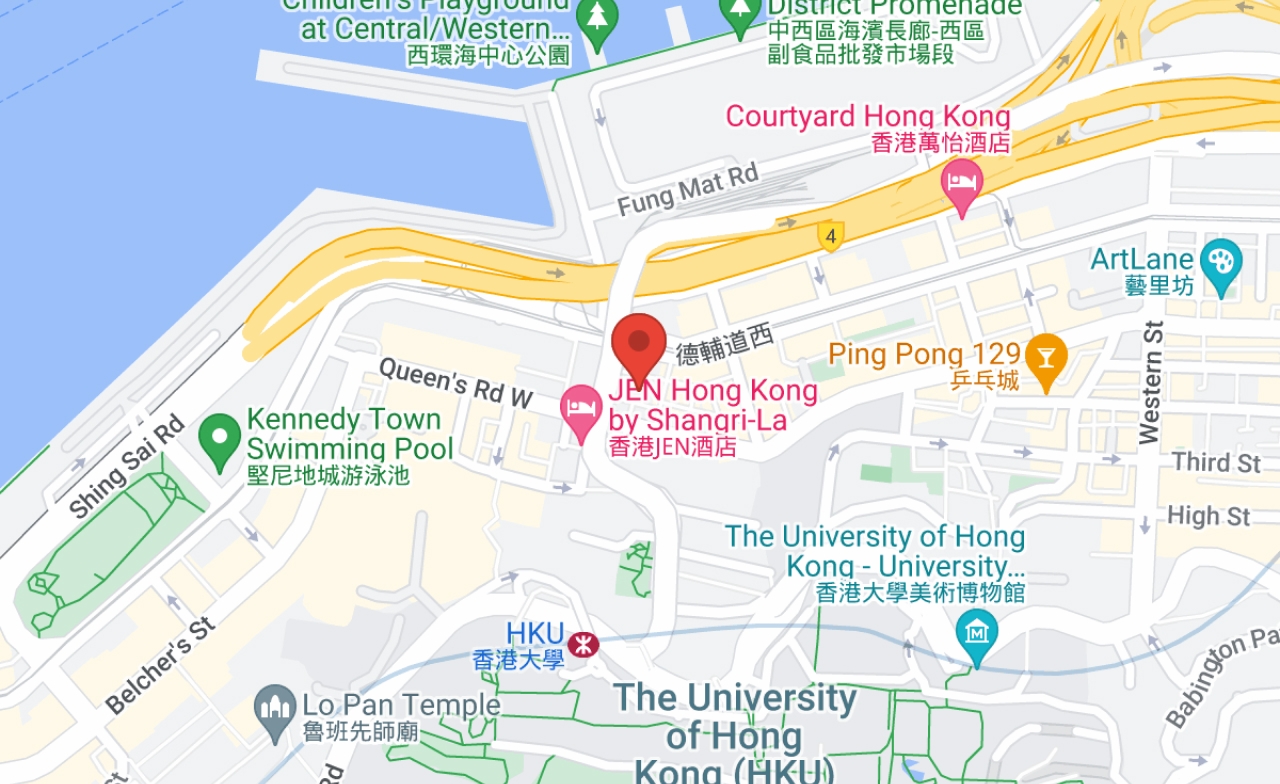Open Kennedy Town Swimming Pool marker
The image size is (1280, 784).
pos(220,440)
